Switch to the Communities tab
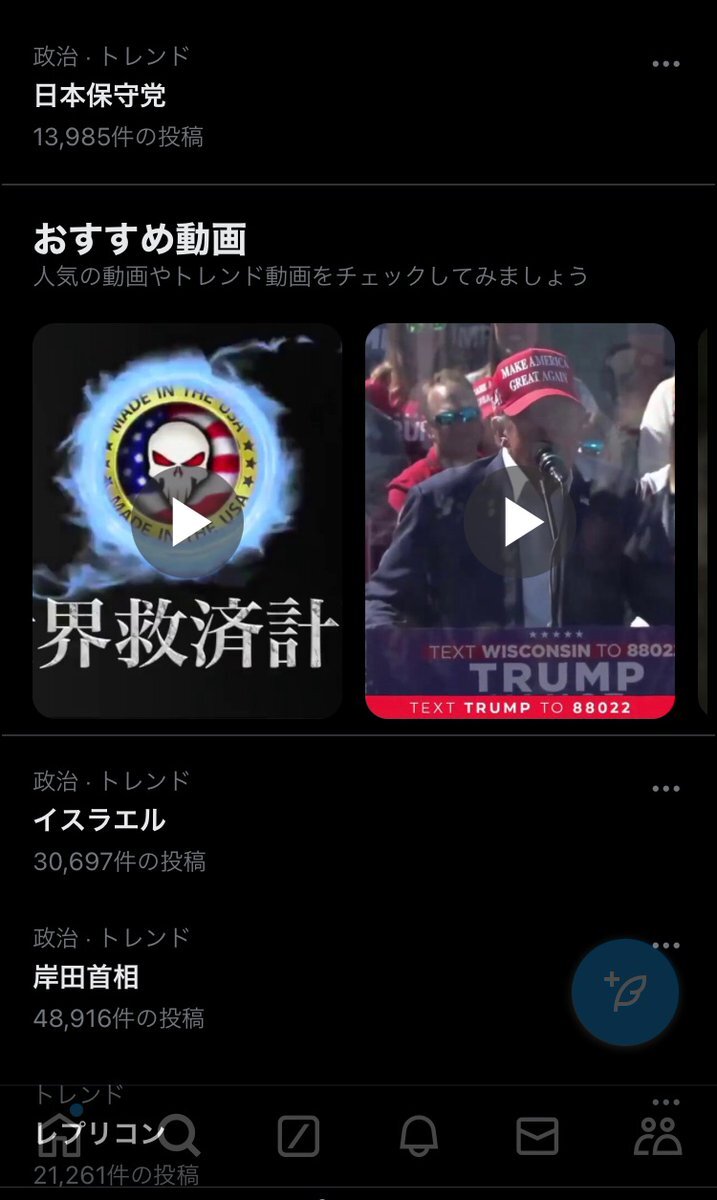 (x=658, y=1136)
